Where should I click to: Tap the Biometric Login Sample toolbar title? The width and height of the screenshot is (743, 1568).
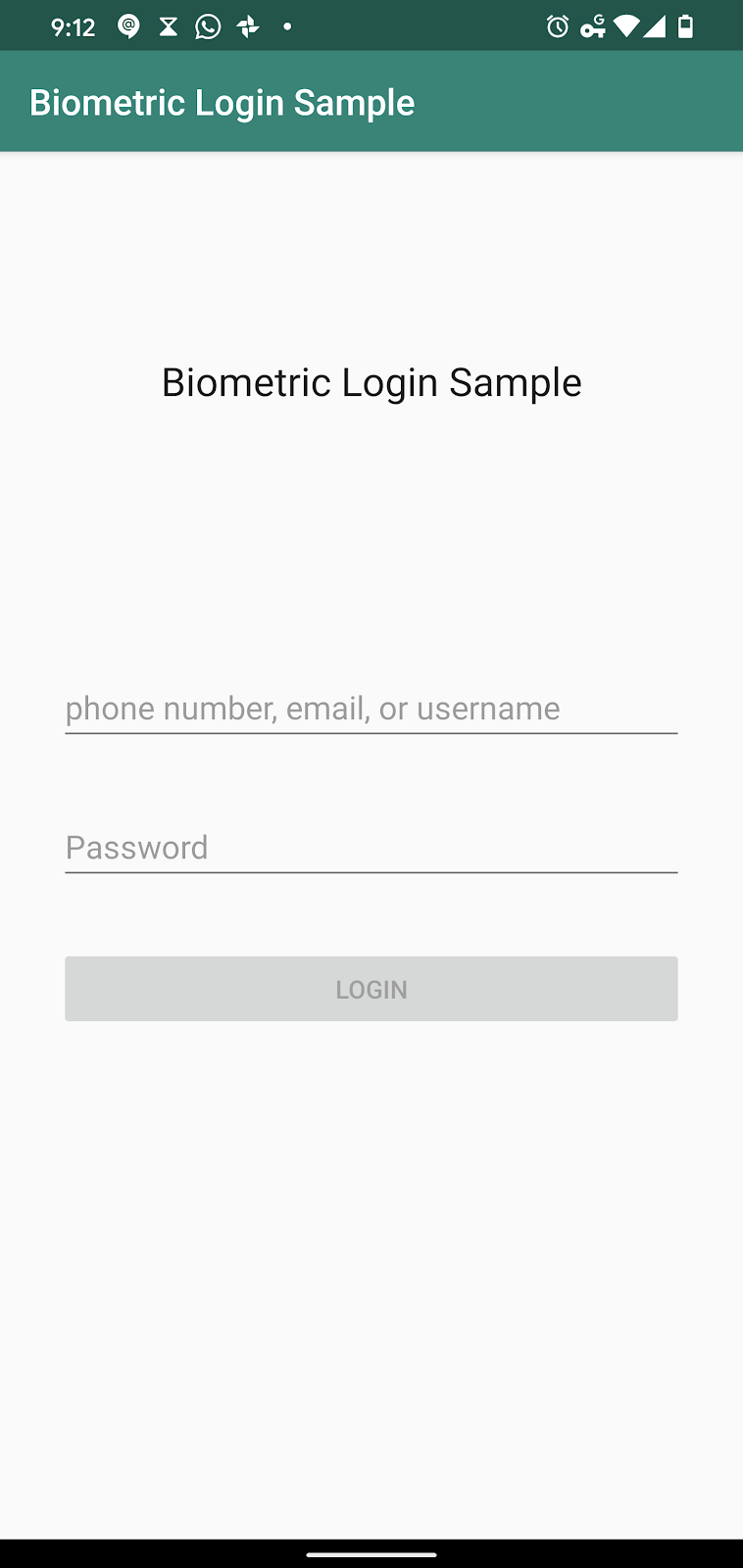(222, 102)
